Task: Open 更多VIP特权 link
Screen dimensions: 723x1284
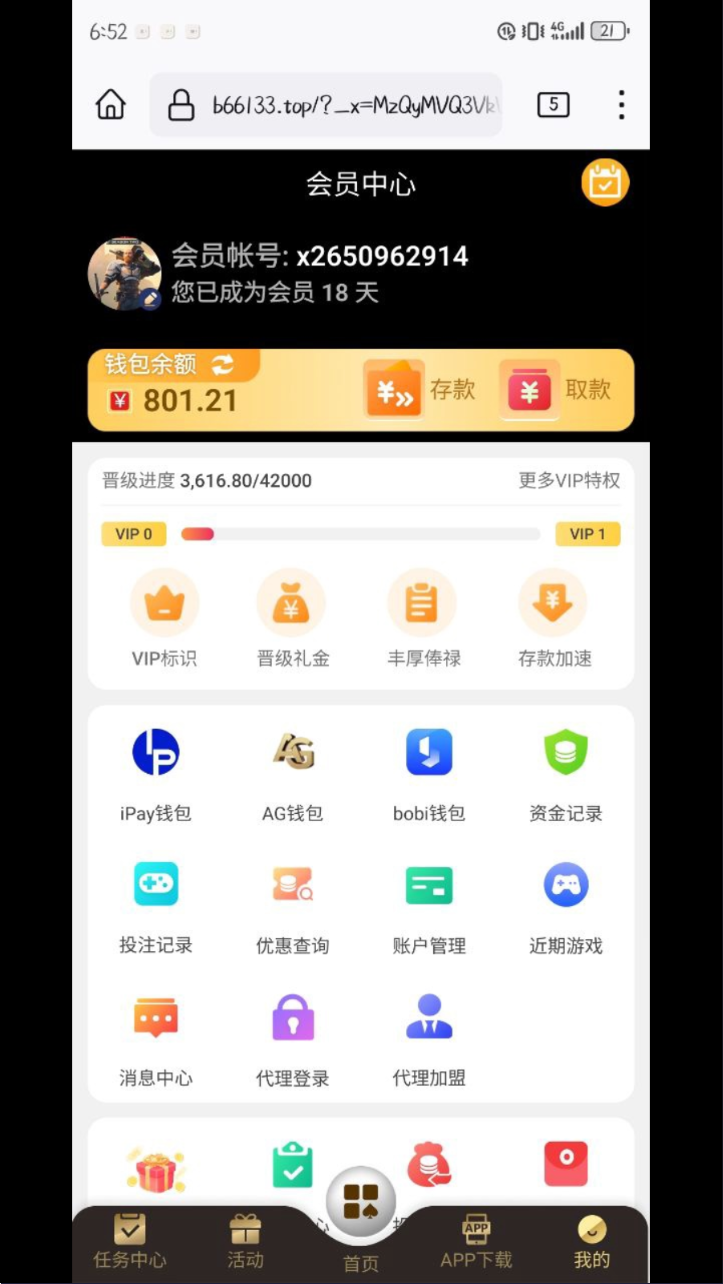Action: tap(569, 480)
